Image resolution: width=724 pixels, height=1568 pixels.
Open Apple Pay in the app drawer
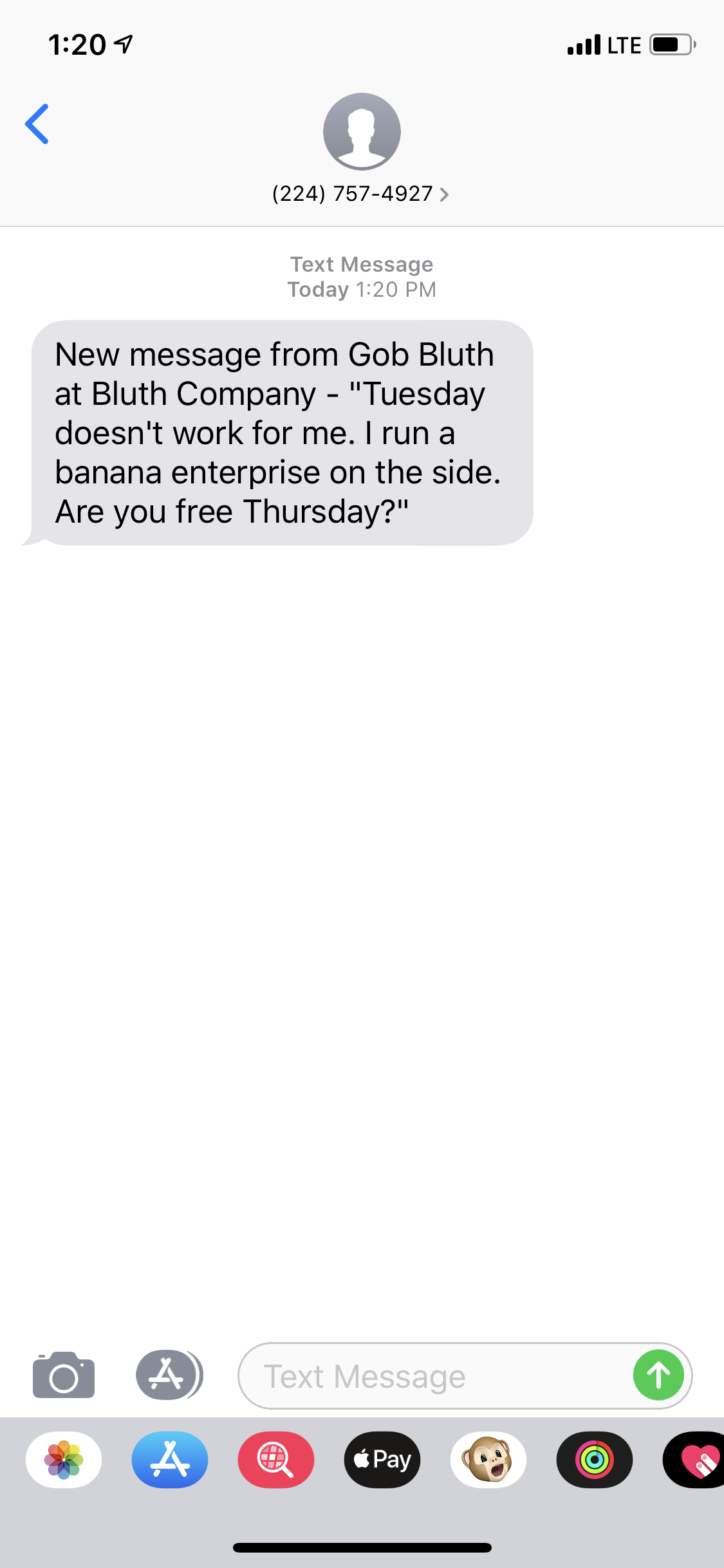382,1460
